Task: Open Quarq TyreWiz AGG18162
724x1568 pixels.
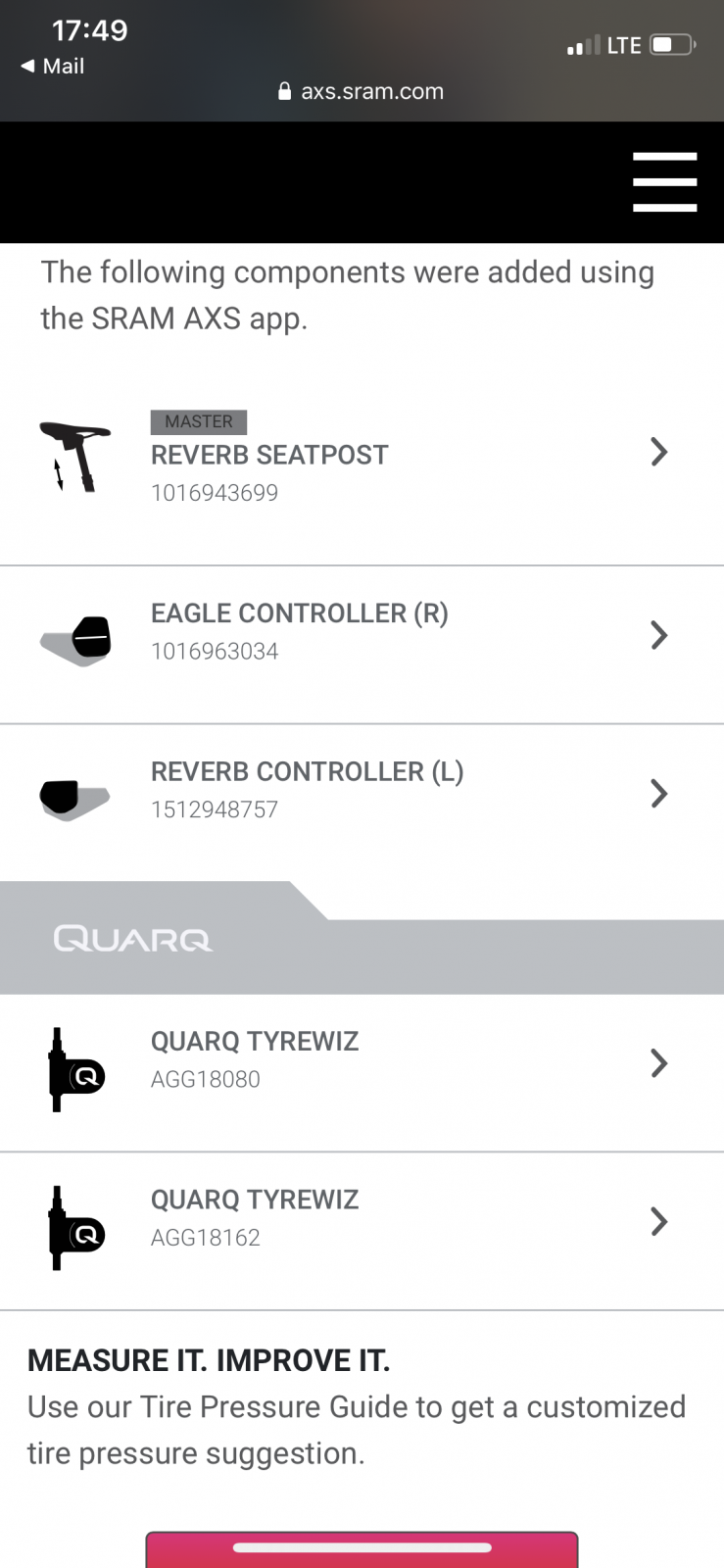Action: (x=362, y=1221)
